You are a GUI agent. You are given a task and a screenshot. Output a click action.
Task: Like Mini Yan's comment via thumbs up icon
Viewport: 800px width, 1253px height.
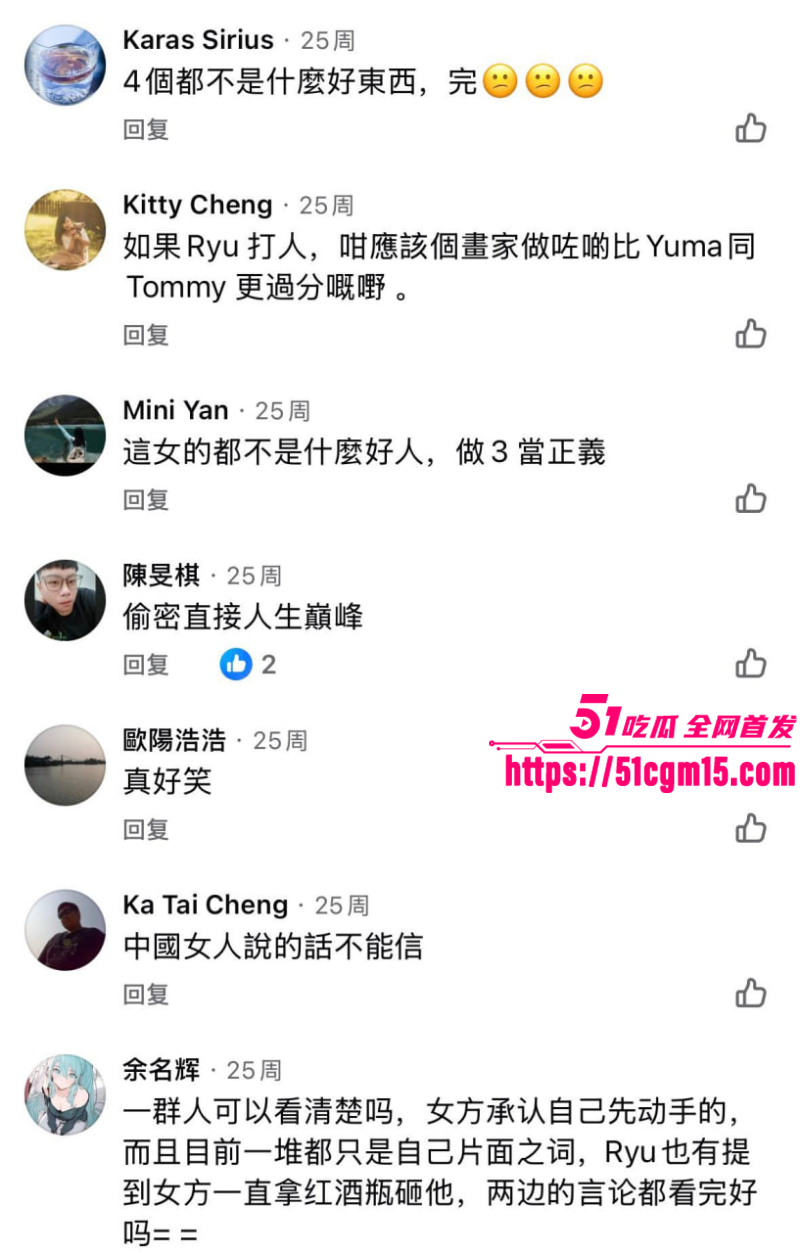tap(750, 499)
